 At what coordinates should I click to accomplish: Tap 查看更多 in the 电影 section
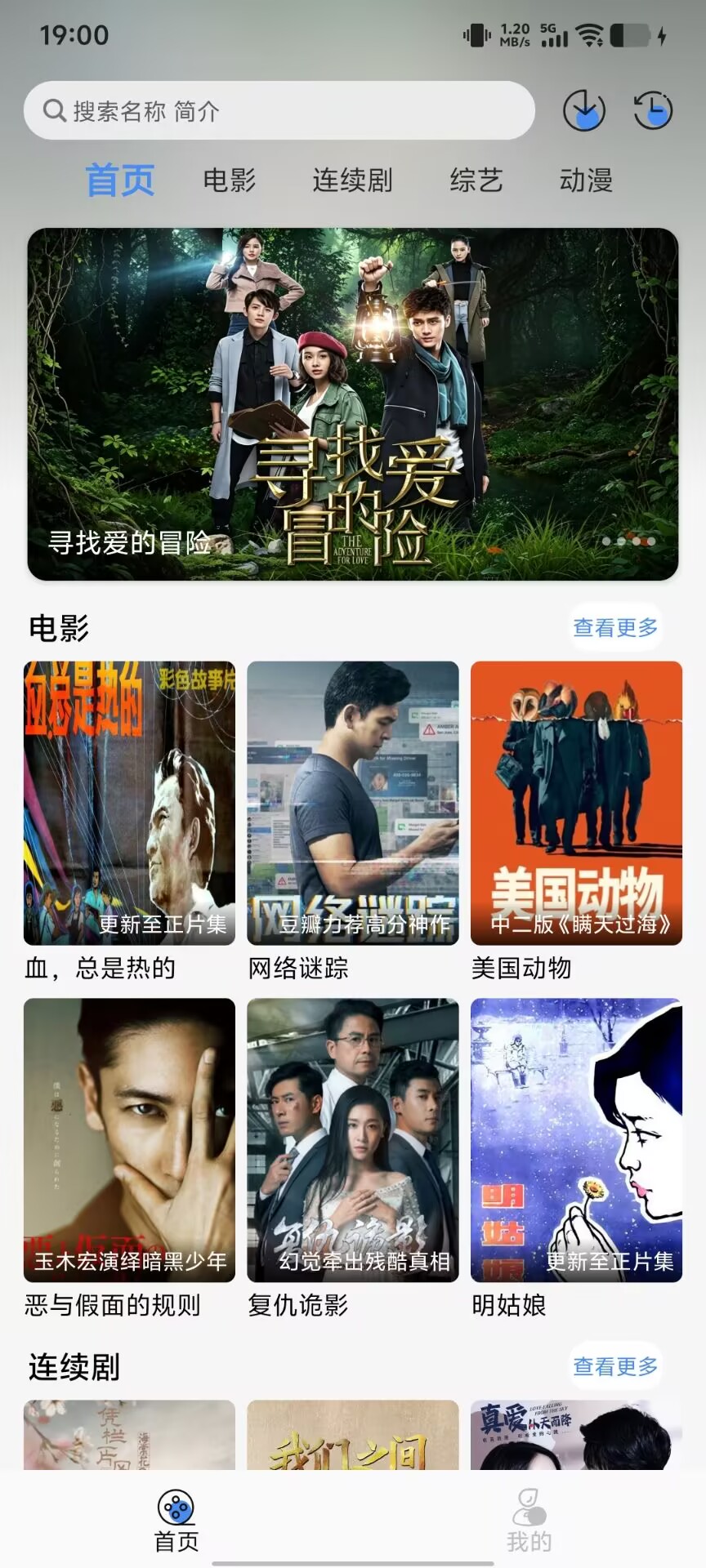pyautogui.click(x=615, y=627)
